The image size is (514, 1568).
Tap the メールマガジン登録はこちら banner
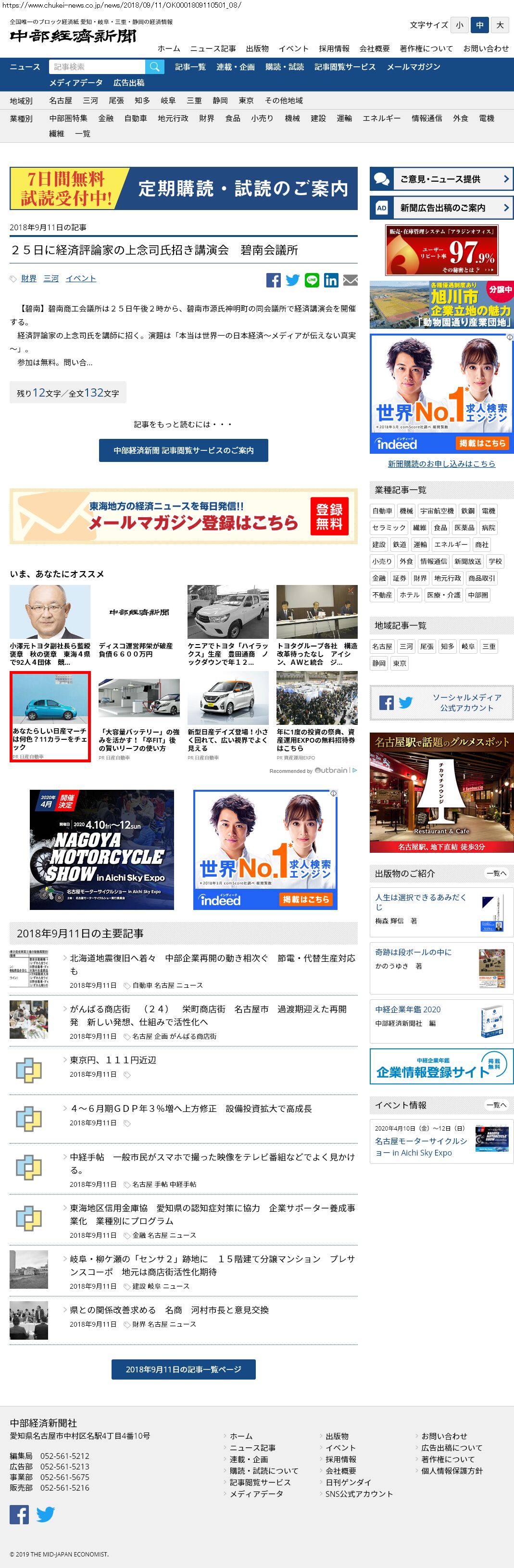click(183, 516)
